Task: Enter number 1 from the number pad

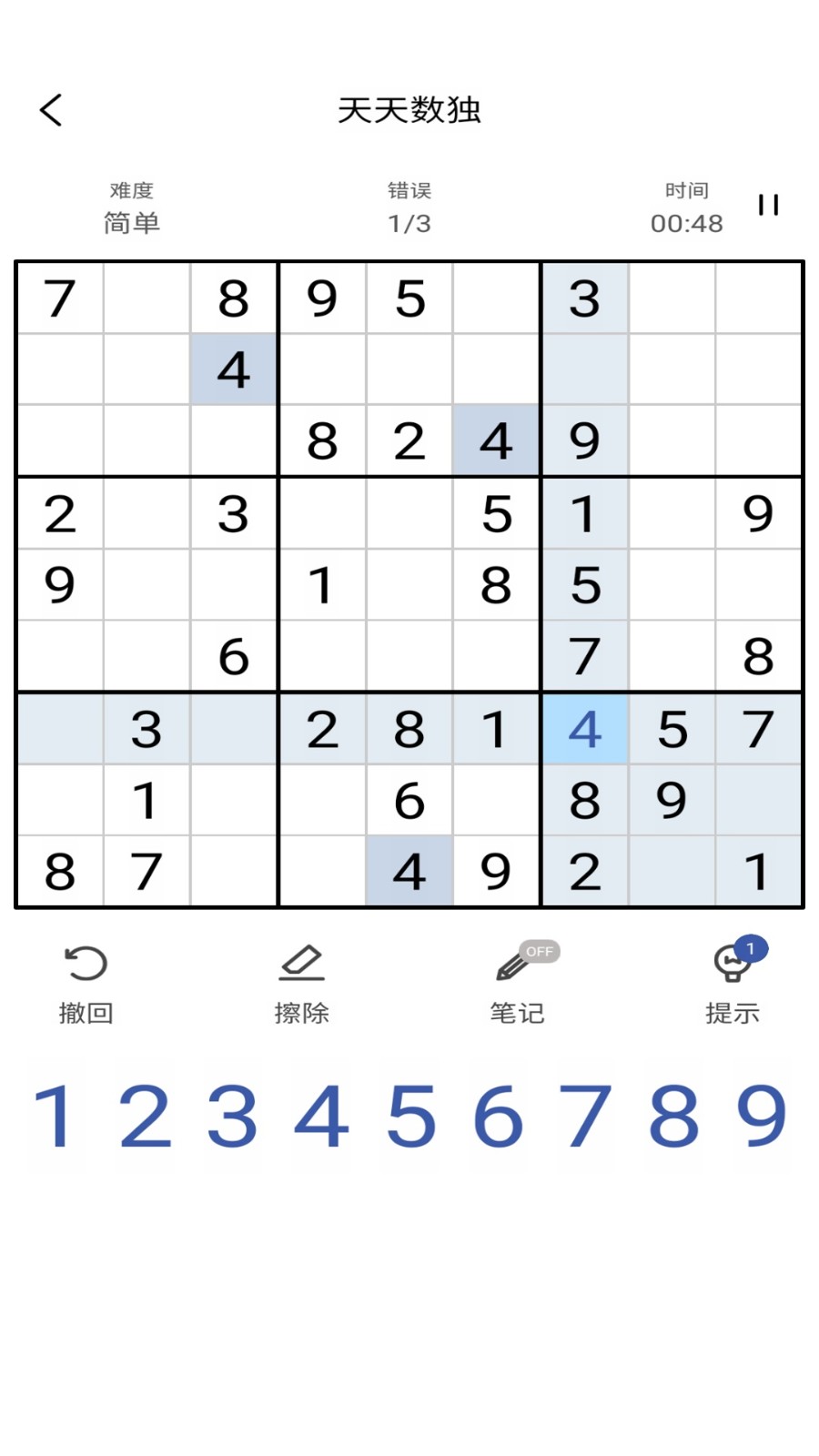Action: click(x=55, y=1116)
